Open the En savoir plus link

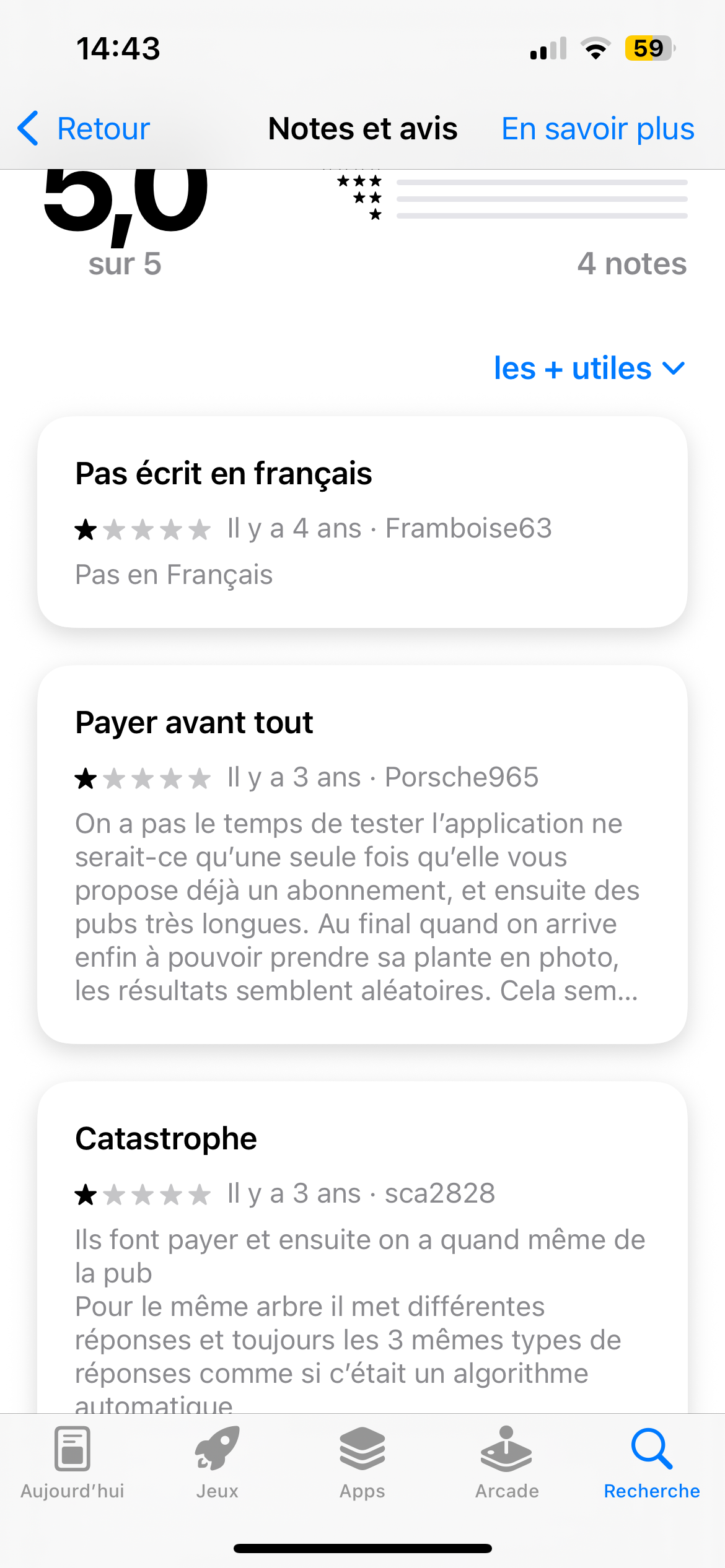point(597,129)
